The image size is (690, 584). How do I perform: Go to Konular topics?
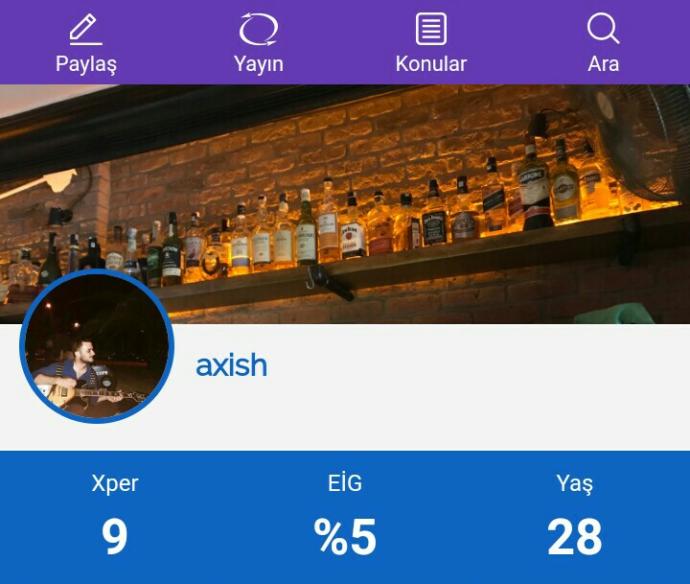point(431,43)
